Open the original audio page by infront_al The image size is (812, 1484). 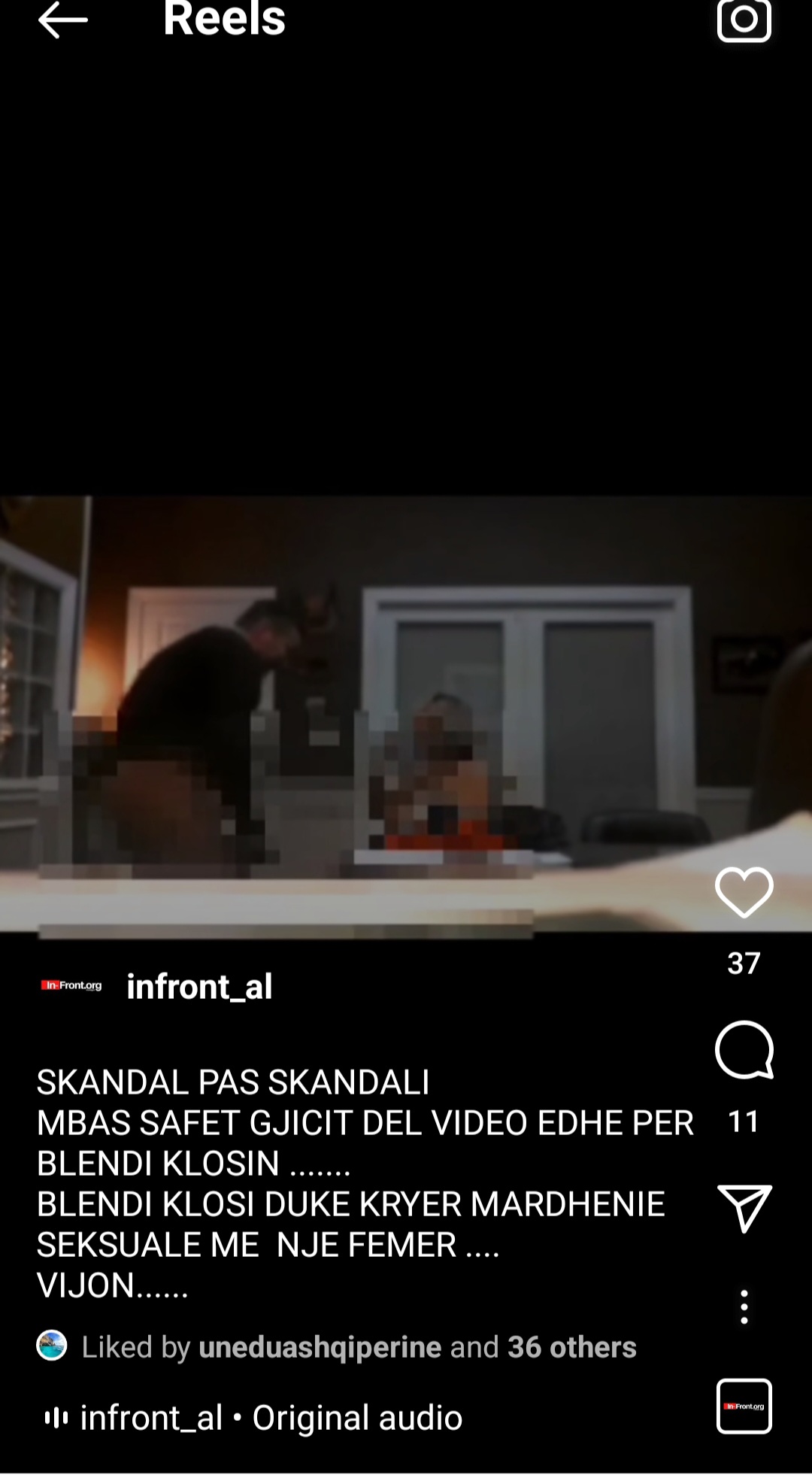tap(271, 1418)
